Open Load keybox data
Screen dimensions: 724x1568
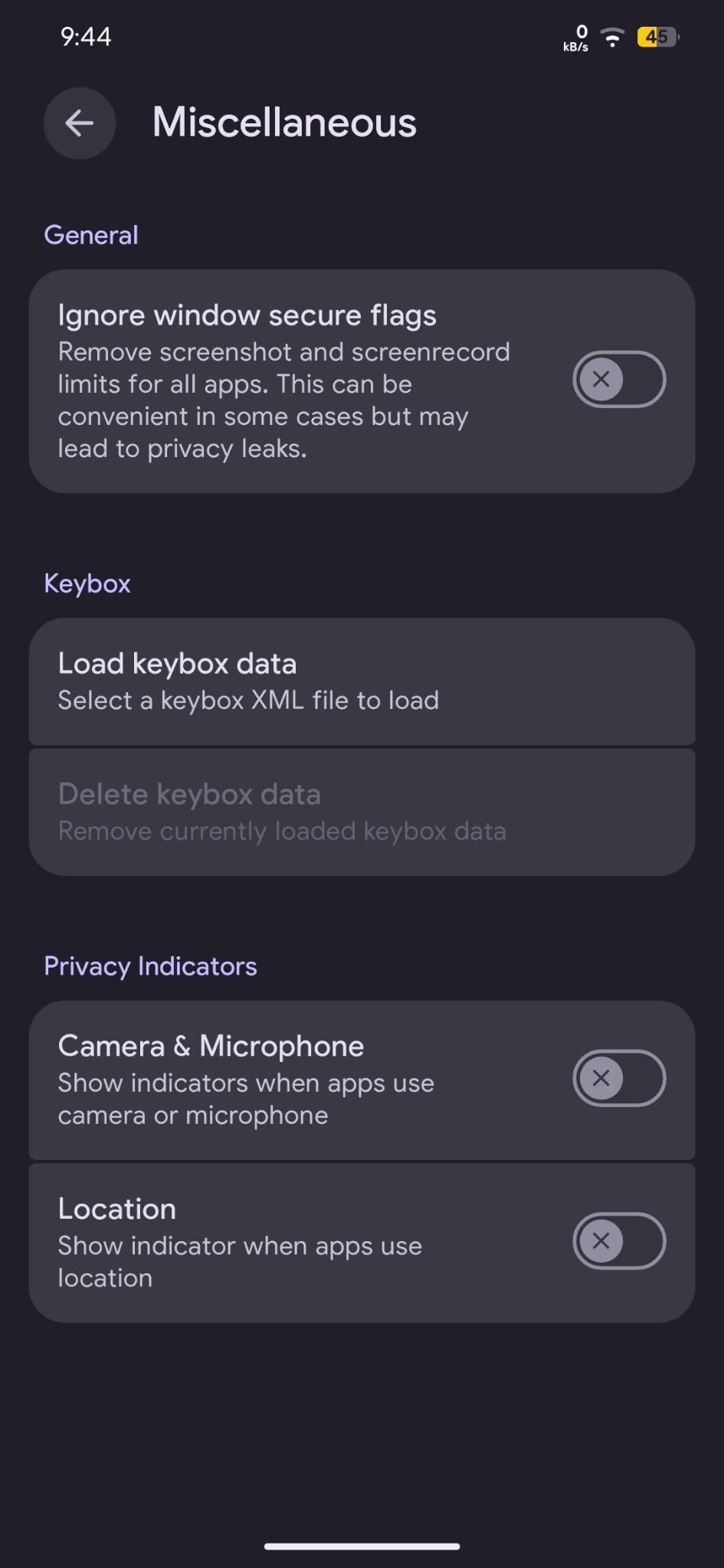(362, 681)
